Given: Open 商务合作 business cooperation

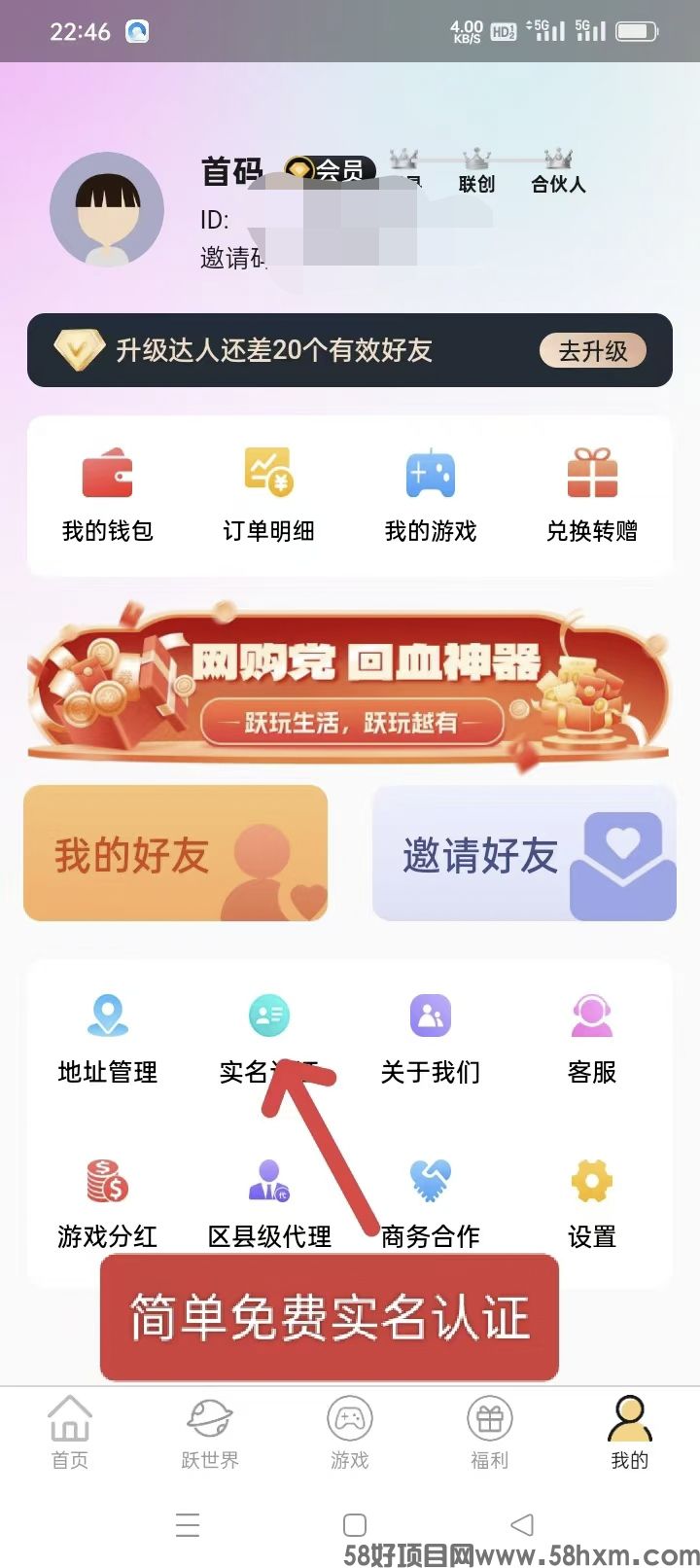Looking at the screenshot, I should click(430, 1203).
